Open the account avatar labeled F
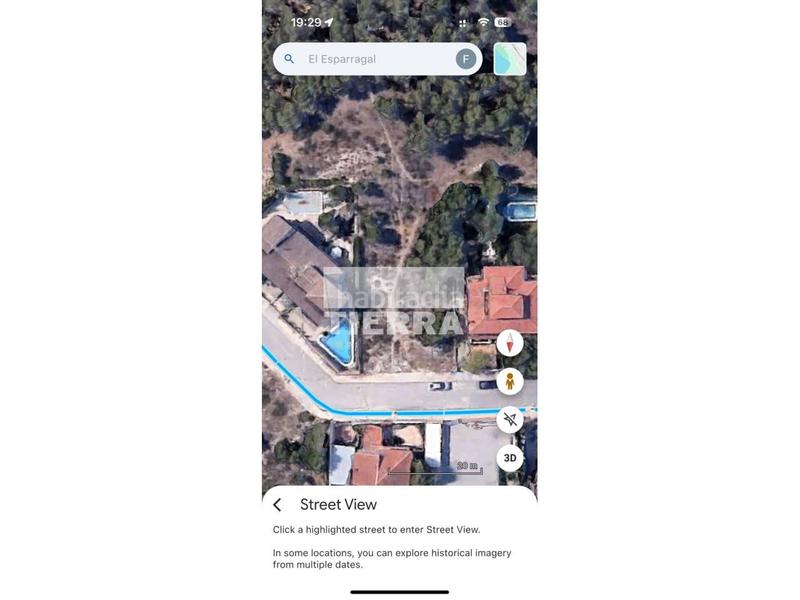The height and width of the screenshot is (600, 800). (x=466, y=59)
